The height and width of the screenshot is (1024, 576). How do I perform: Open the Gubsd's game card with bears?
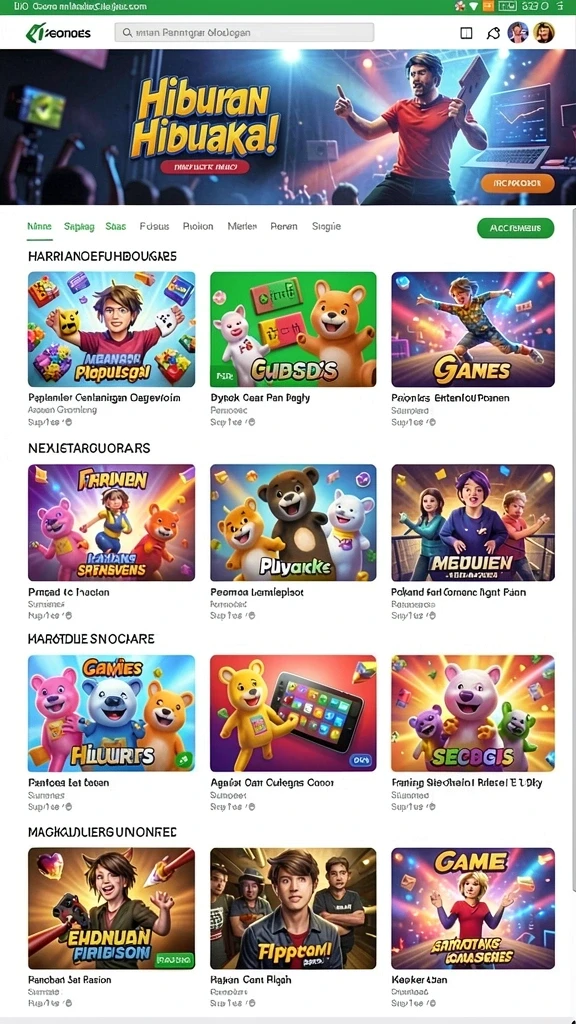293,329
